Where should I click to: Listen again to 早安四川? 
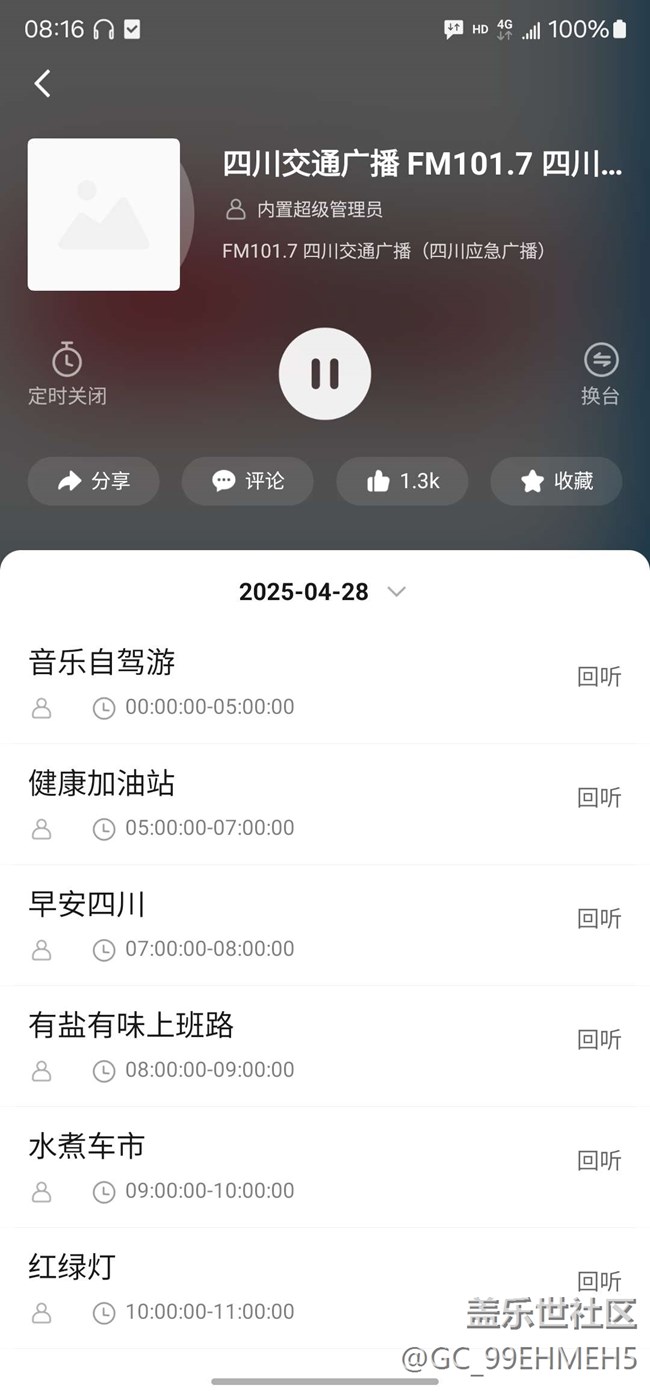coord(599,919)
